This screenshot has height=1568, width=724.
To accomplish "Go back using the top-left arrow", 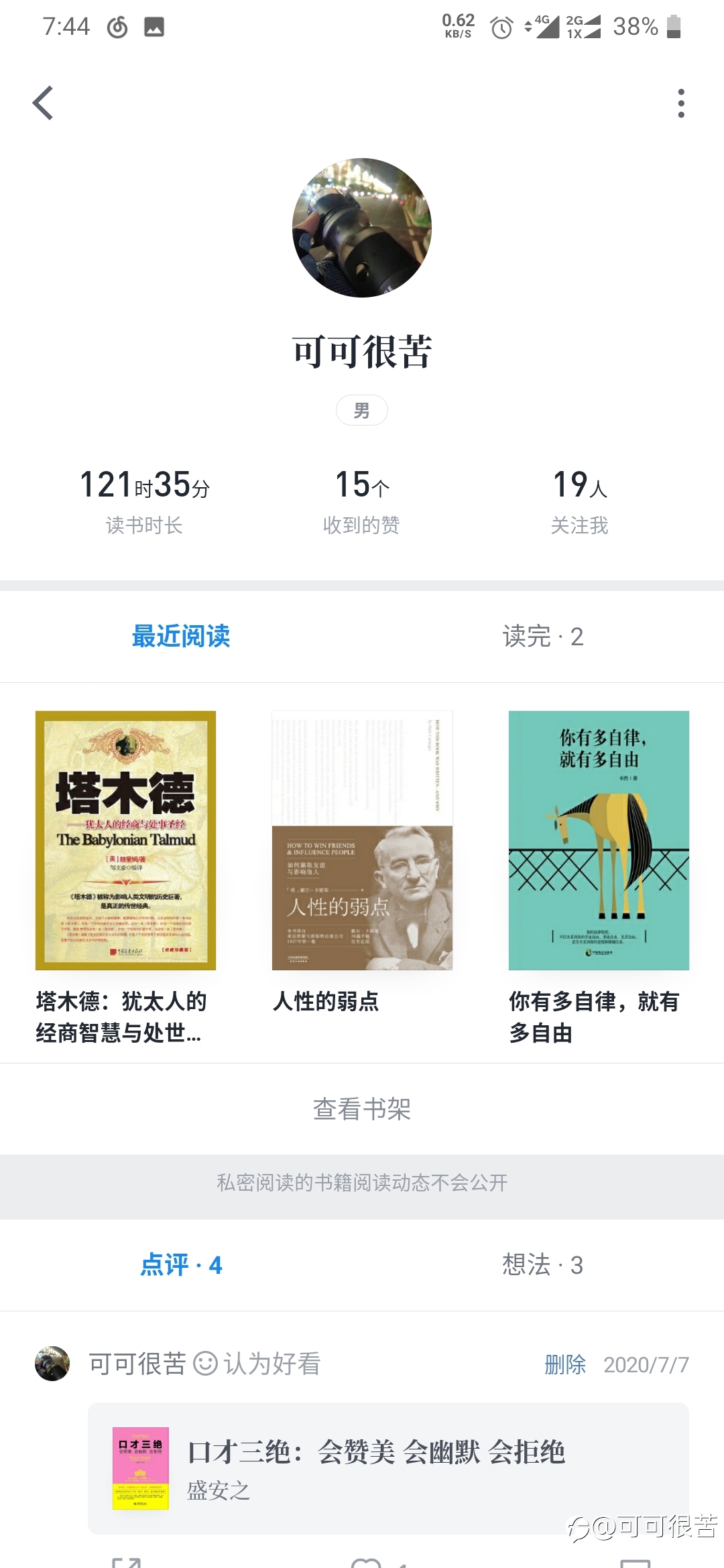I will pos(43,103).
